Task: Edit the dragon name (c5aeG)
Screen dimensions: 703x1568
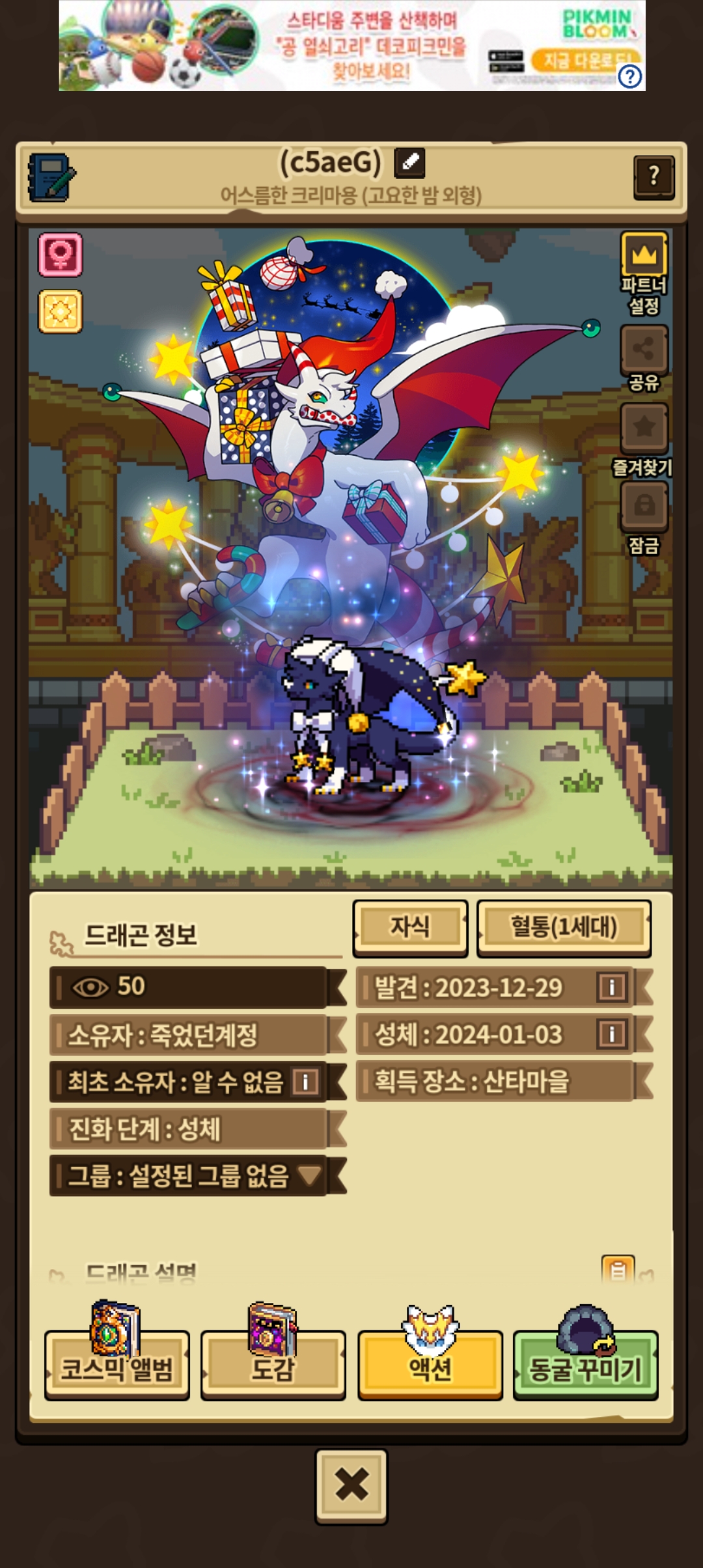Action: point(409,163)
